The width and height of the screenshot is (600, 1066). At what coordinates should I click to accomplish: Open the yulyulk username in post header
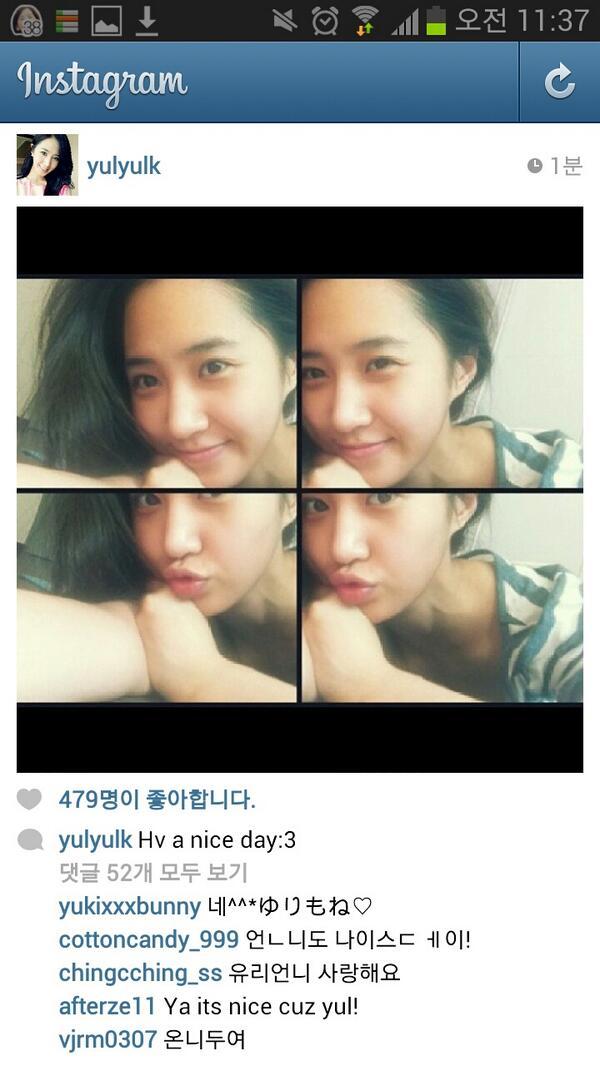pos(124,166)
